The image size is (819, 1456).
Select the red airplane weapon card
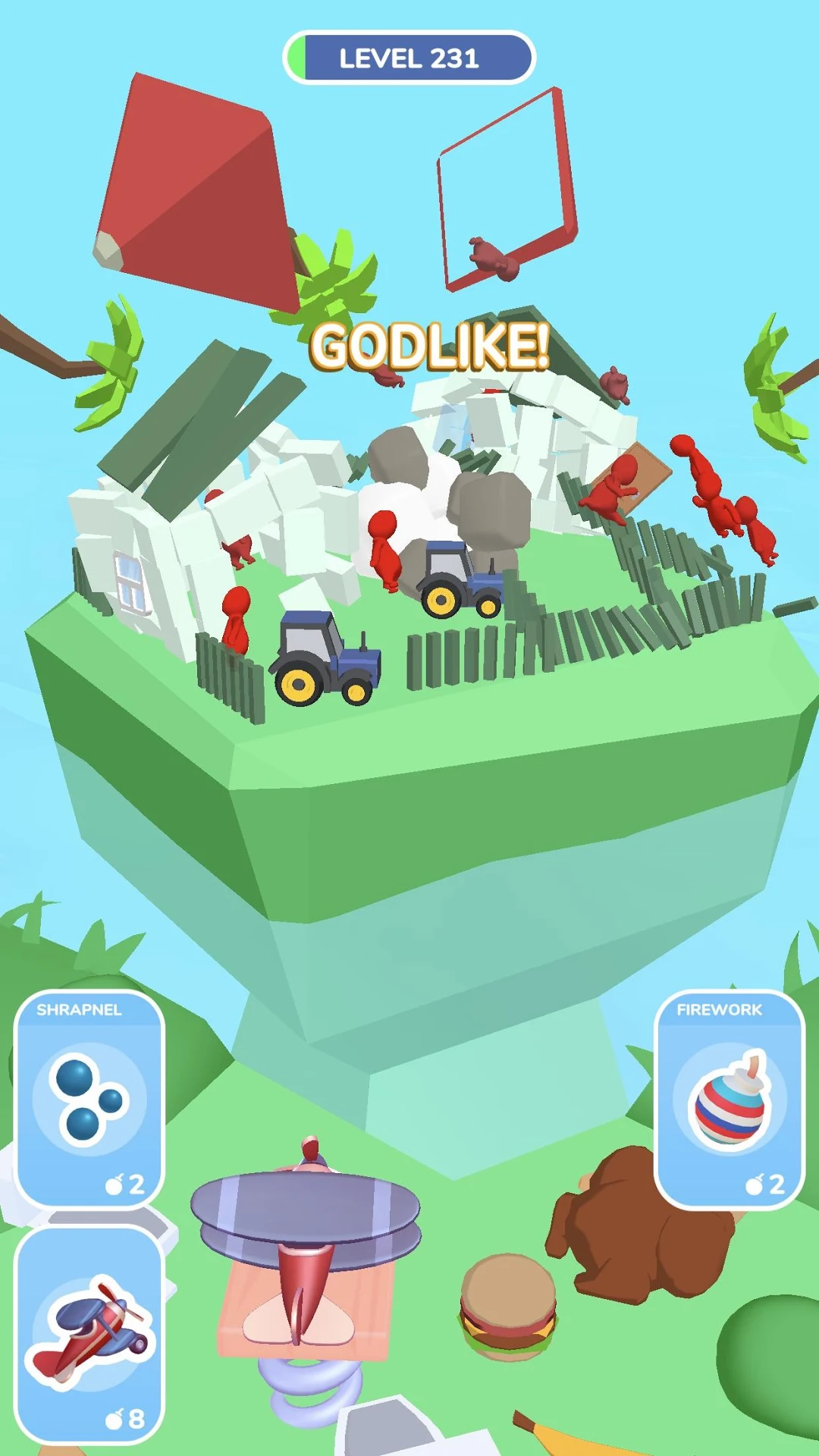[x=89, y=1333]
